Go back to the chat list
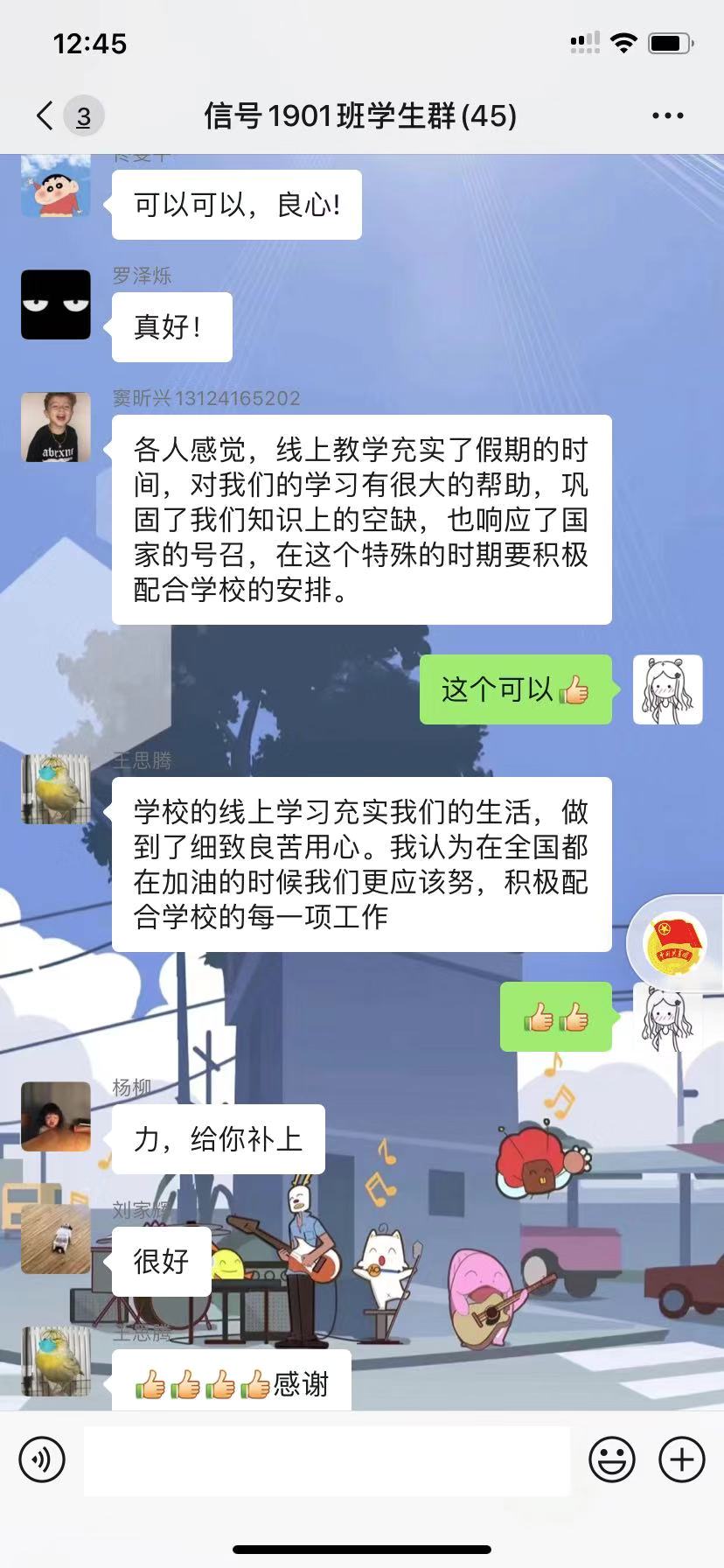The width and height of the screenshot is (724, 1568). (45, 115)
